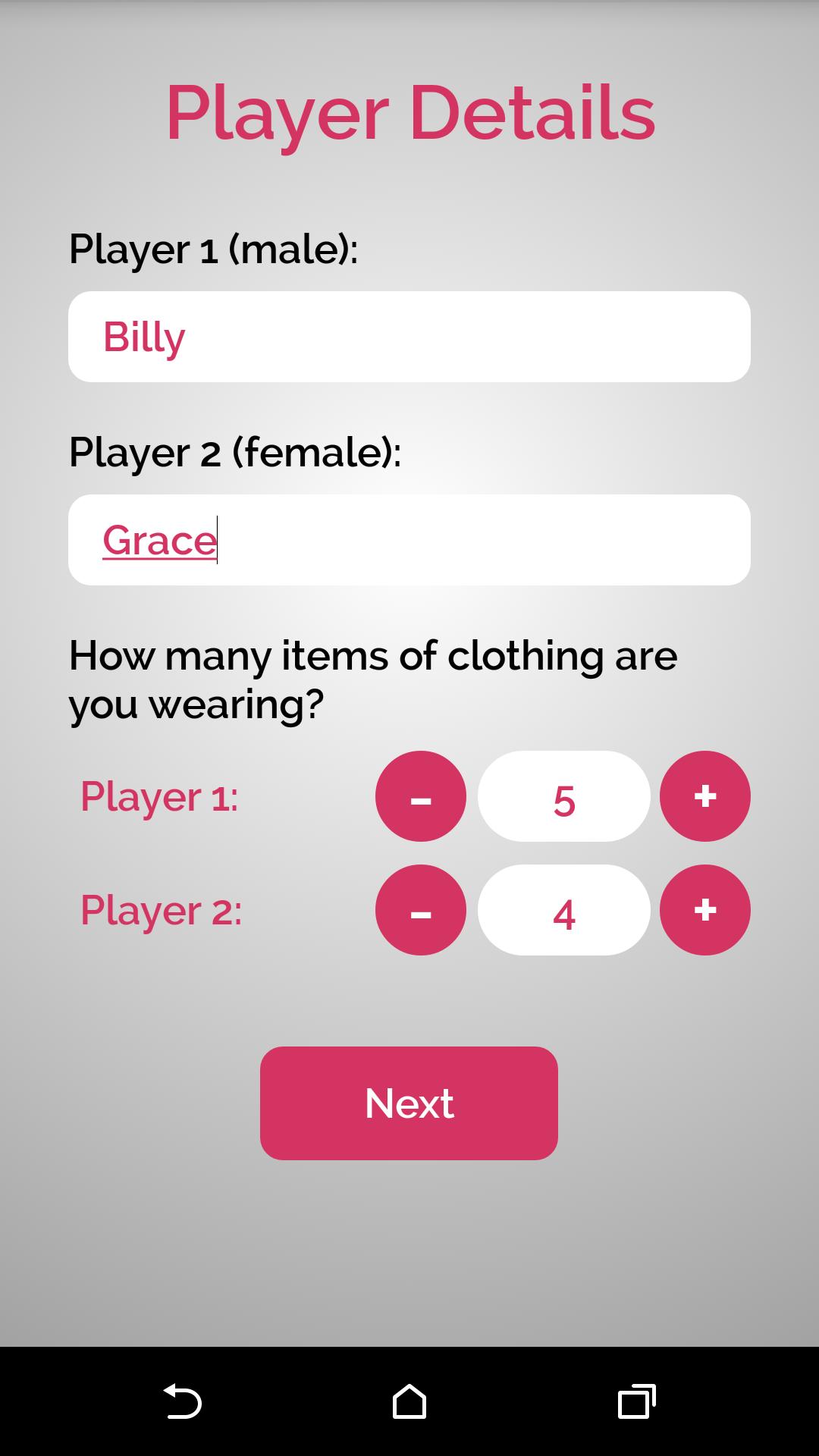This screenshot has height=1456, width=819.
Task: Select the Player 2 clothing count value
Action: [563, 910]
